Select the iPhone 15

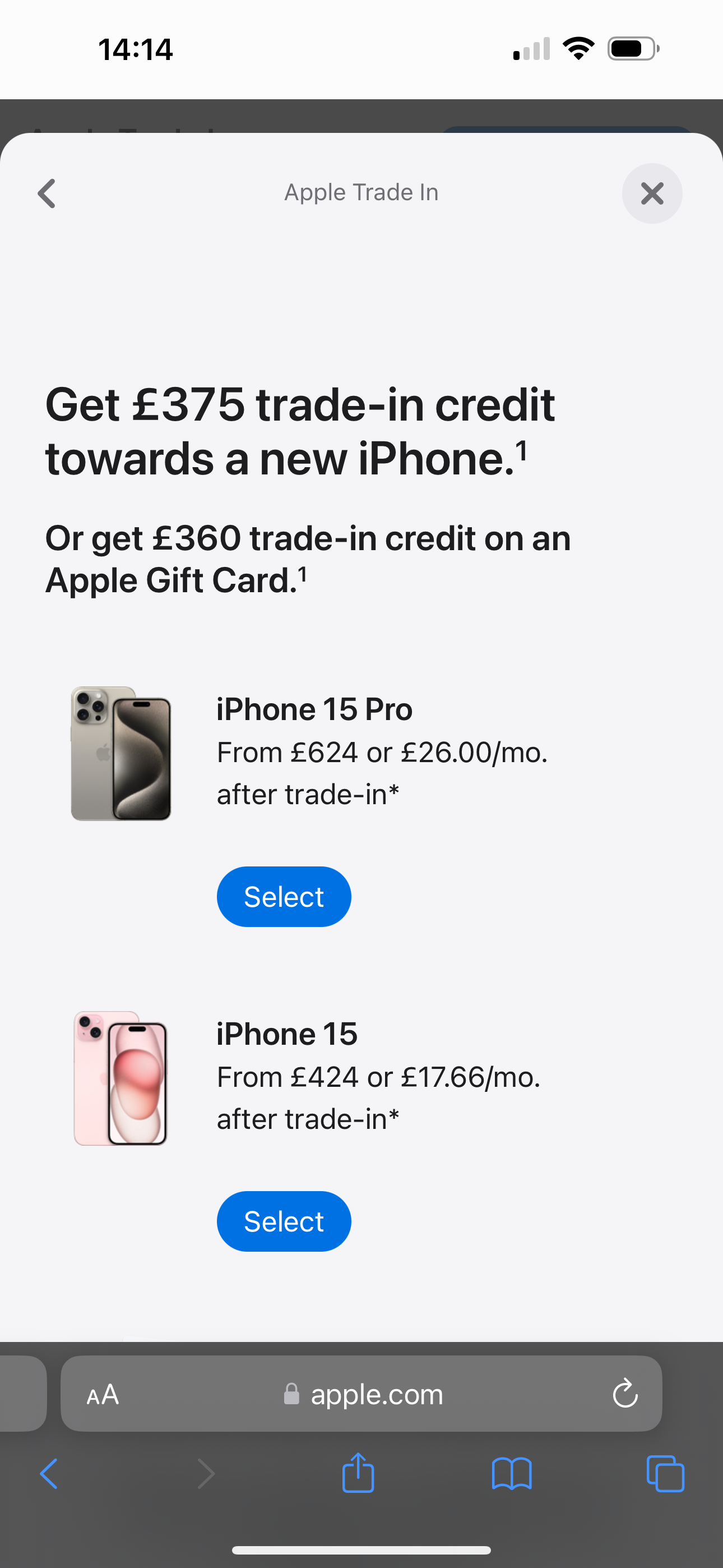click(284, 1221)
